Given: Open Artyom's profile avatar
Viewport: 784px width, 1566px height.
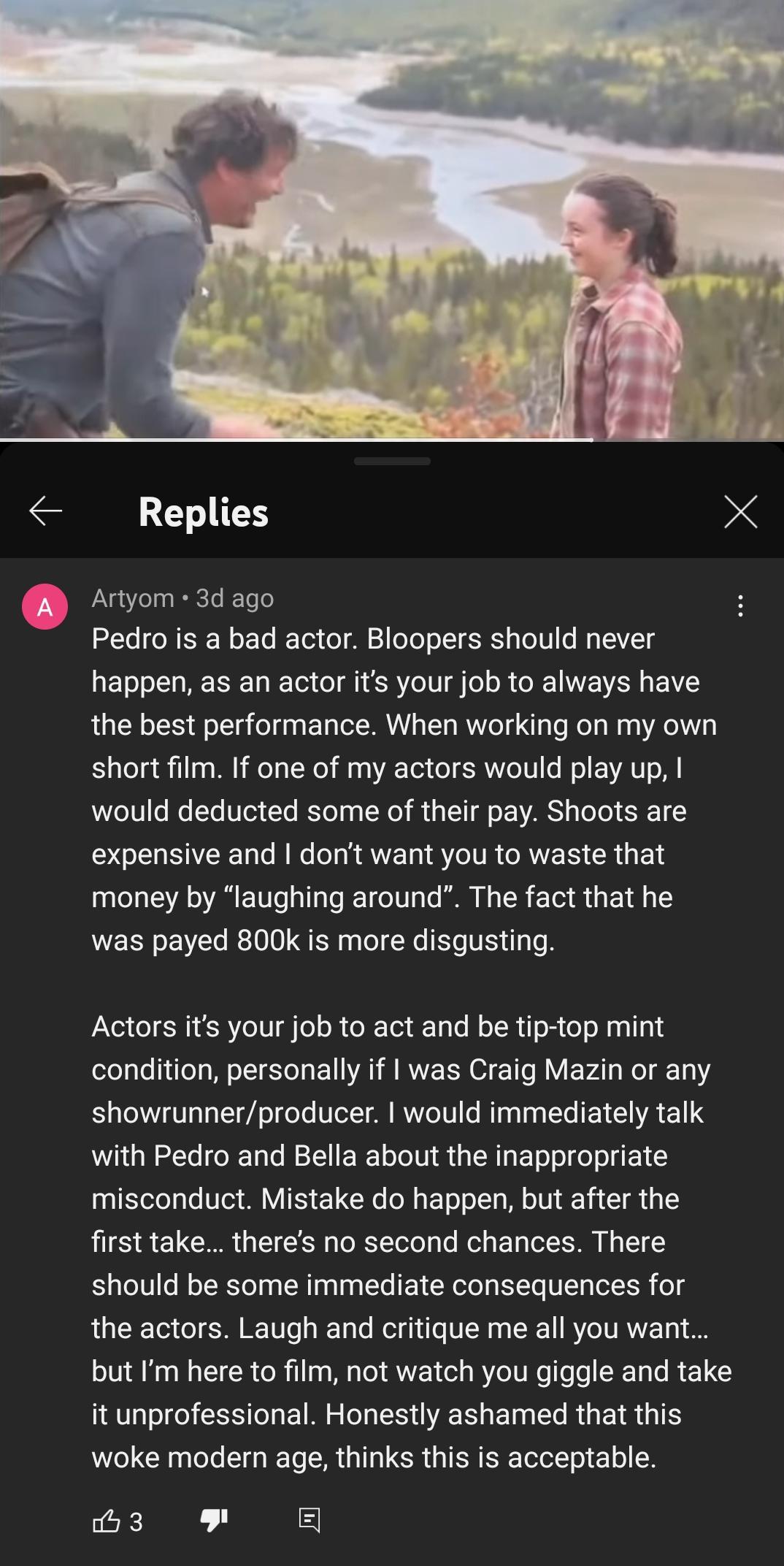Looking at the screenshot, I should (x=45, y=606).
